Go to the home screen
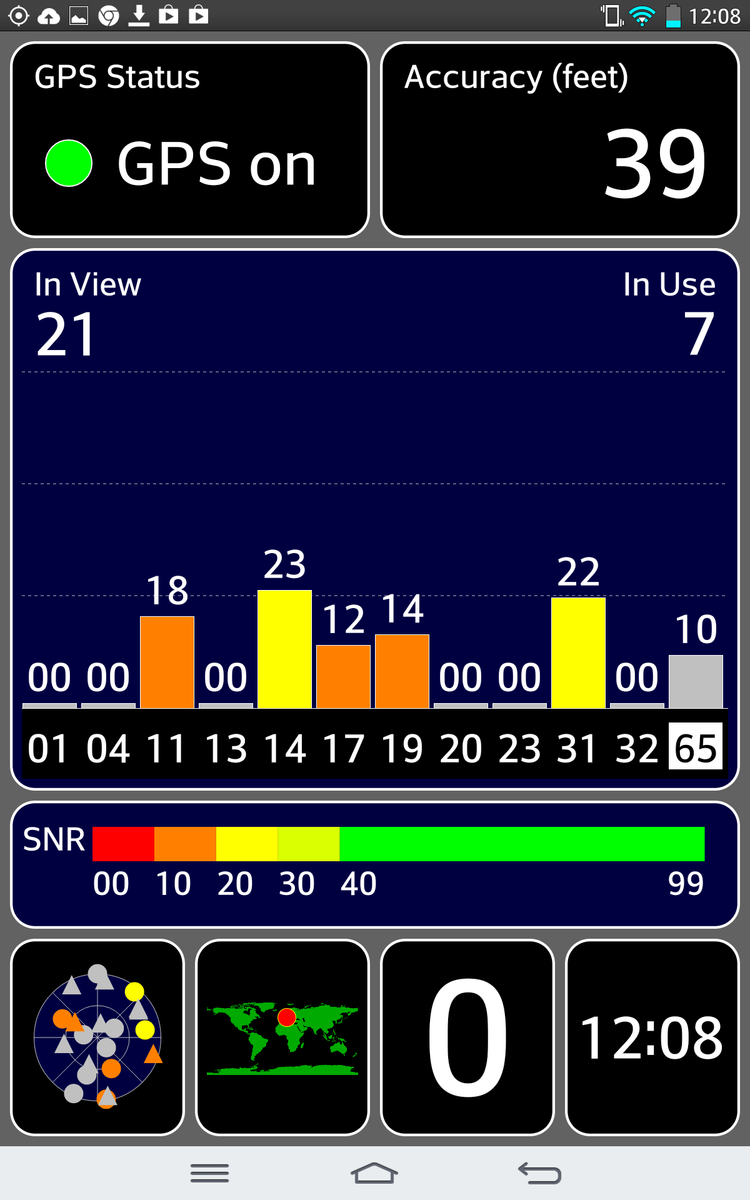Screen dimensions: 750x1200 point(375,1173)
